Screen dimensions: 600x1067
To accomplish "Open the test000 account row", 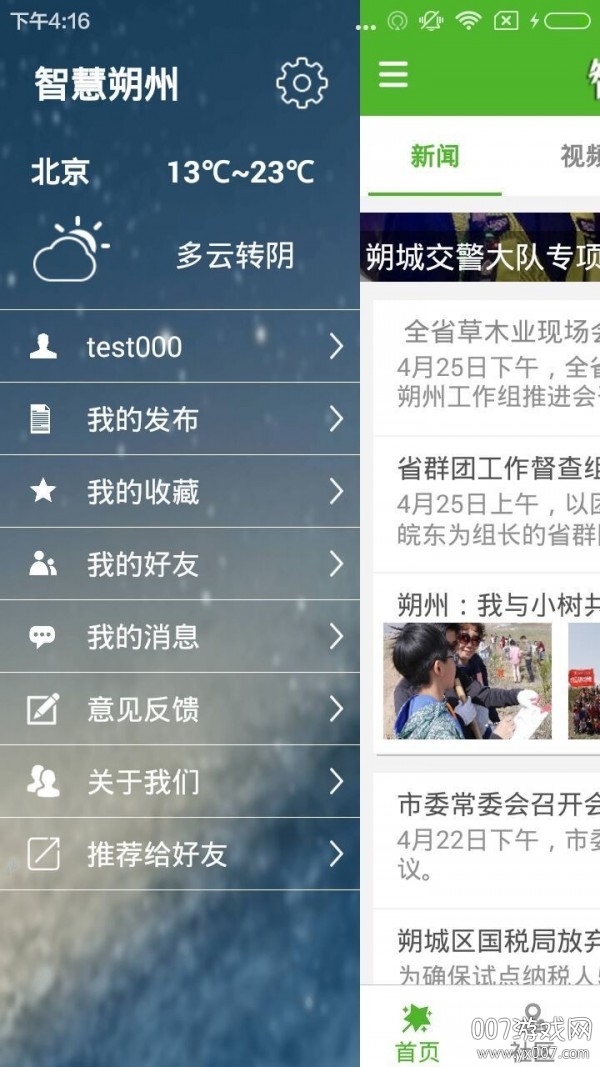I will tap(180, 347).
